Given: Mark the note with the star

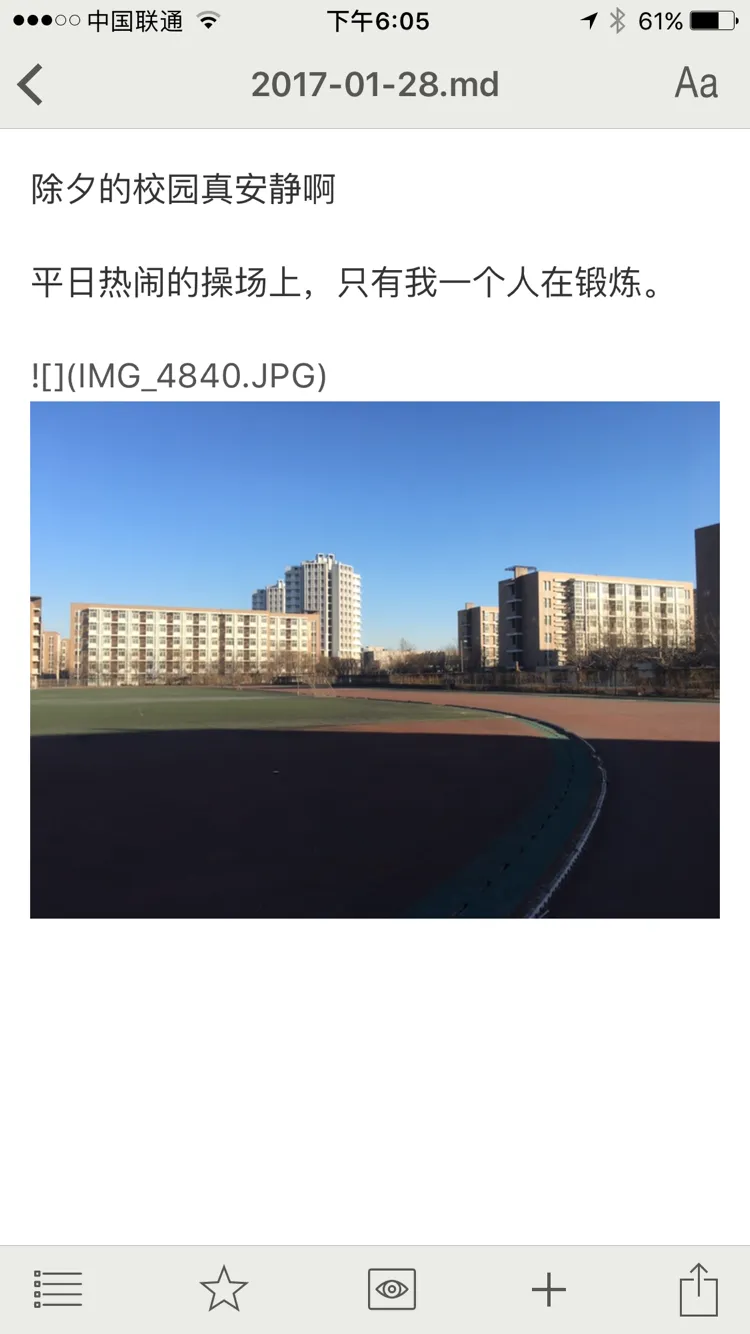Looking at the screenshot, I should coord(223,1289).
